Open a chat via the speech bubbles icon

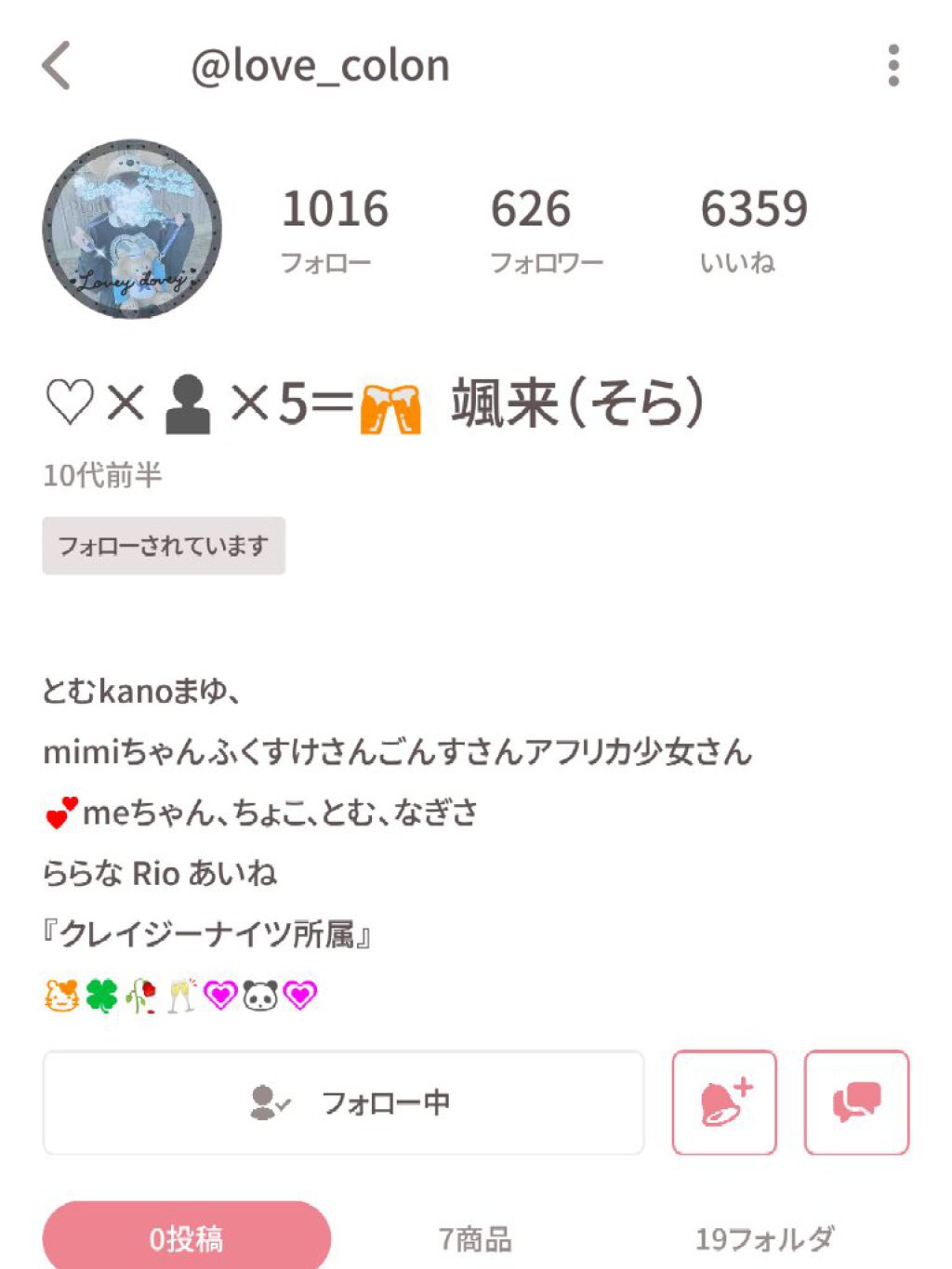click(856, 1103)
